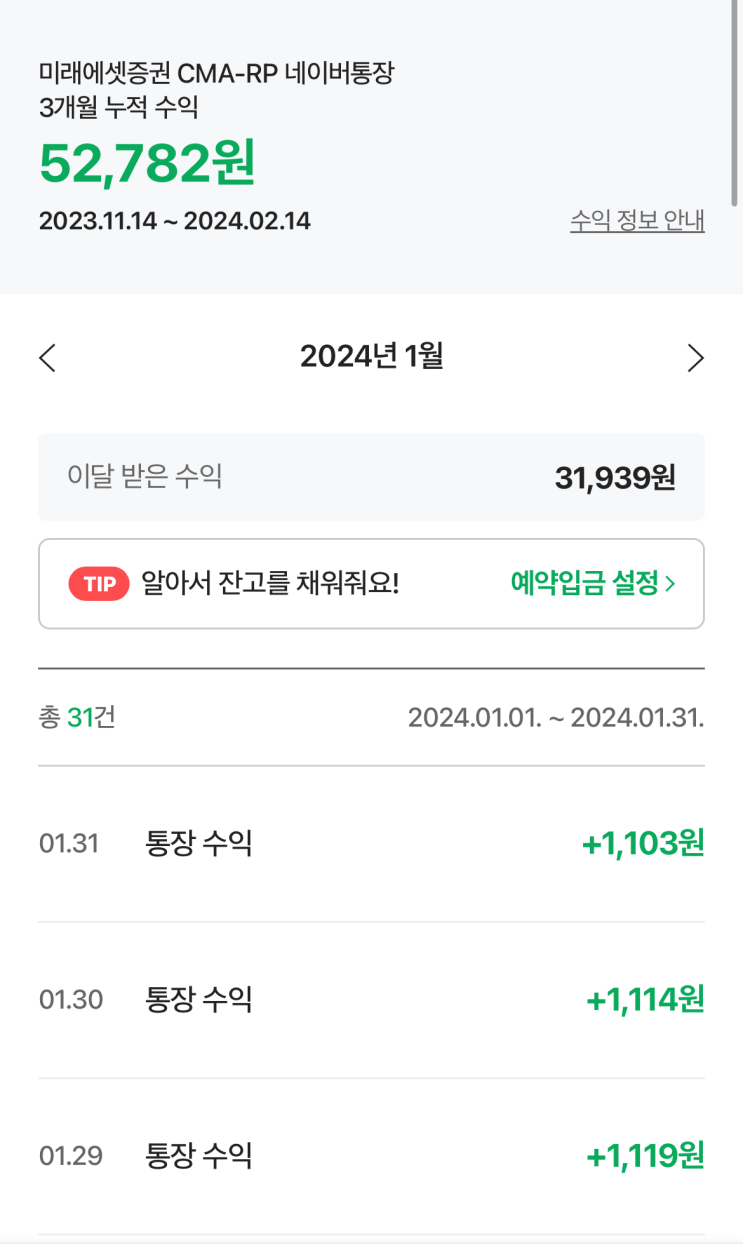Tap the next month arrow chevron
This screenshot has width=743, height=1250.
(x=695, y=358)
